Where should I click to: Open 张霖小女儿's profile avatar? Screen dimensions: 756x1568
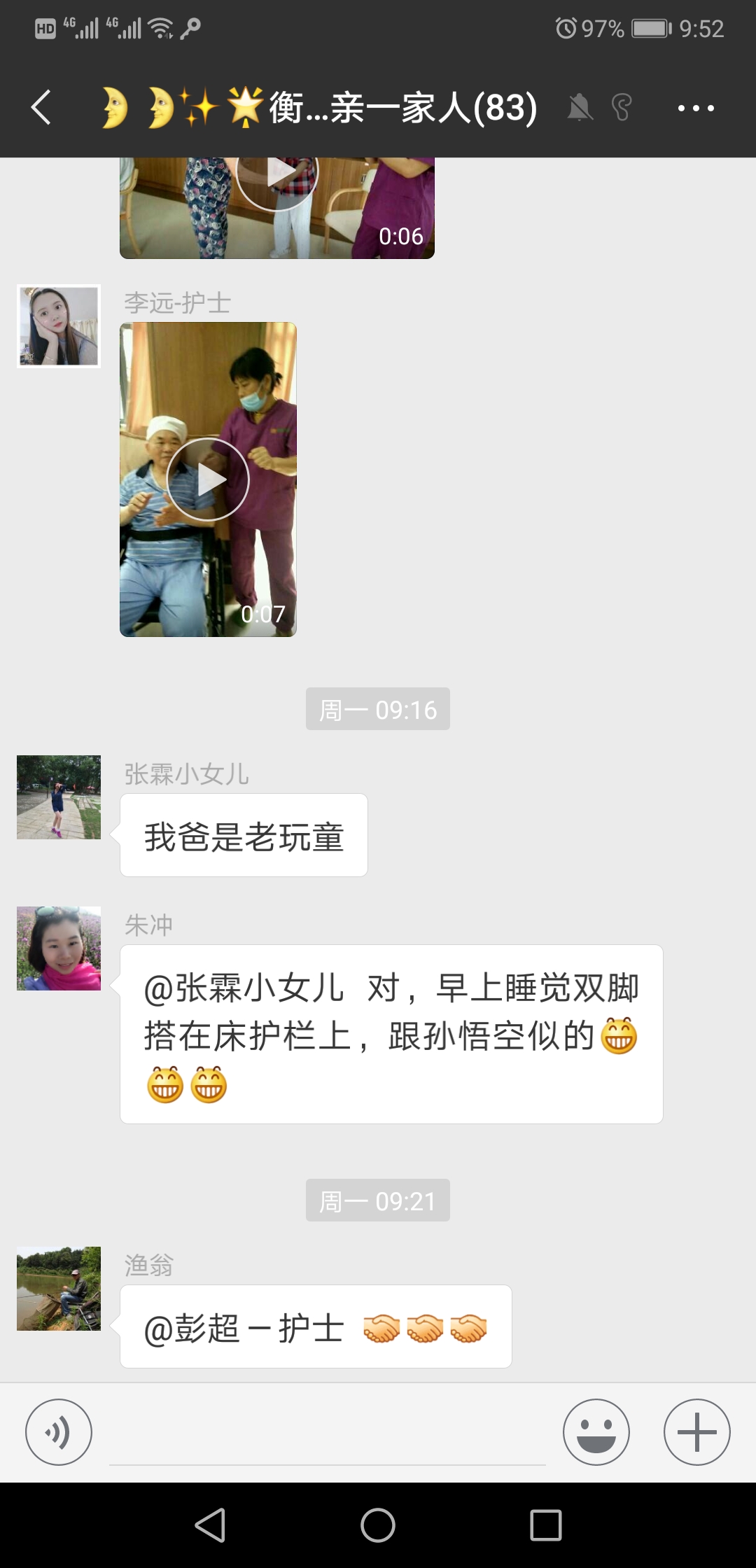click(59, 797)
